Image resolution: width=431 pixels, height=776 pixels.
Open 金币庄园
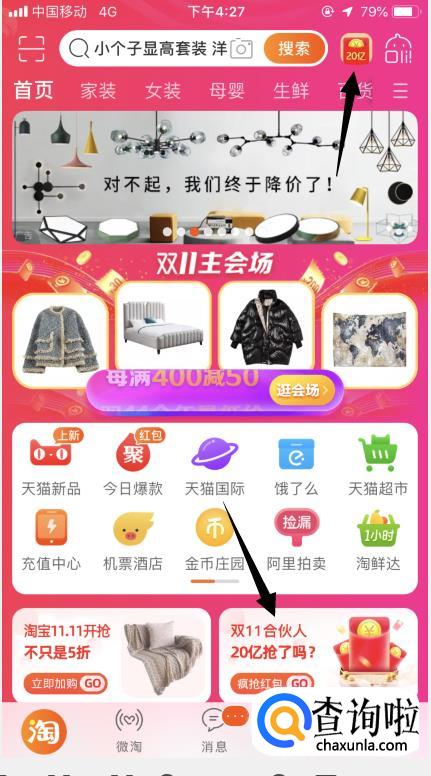pyautogui.click(x=215, y=540)
